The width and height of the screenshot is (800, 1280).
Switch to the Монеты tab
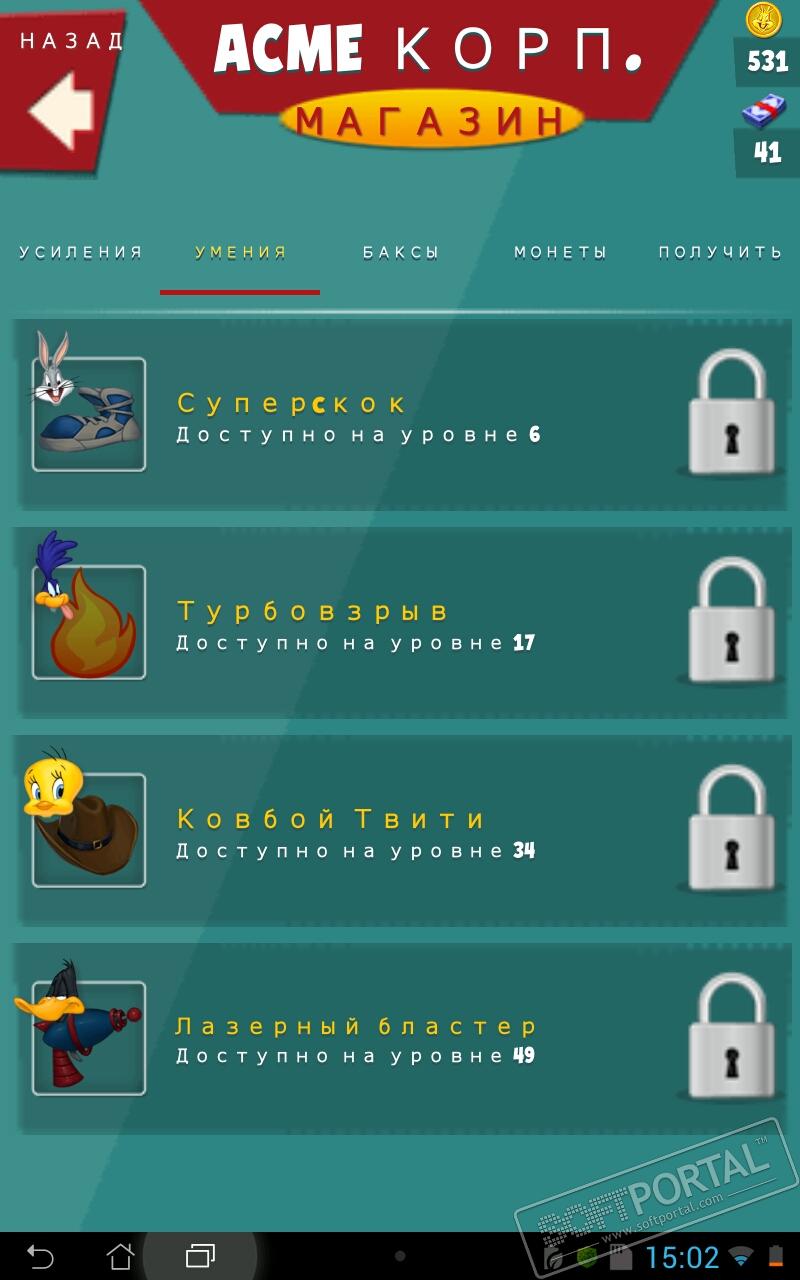coord(560,252)
